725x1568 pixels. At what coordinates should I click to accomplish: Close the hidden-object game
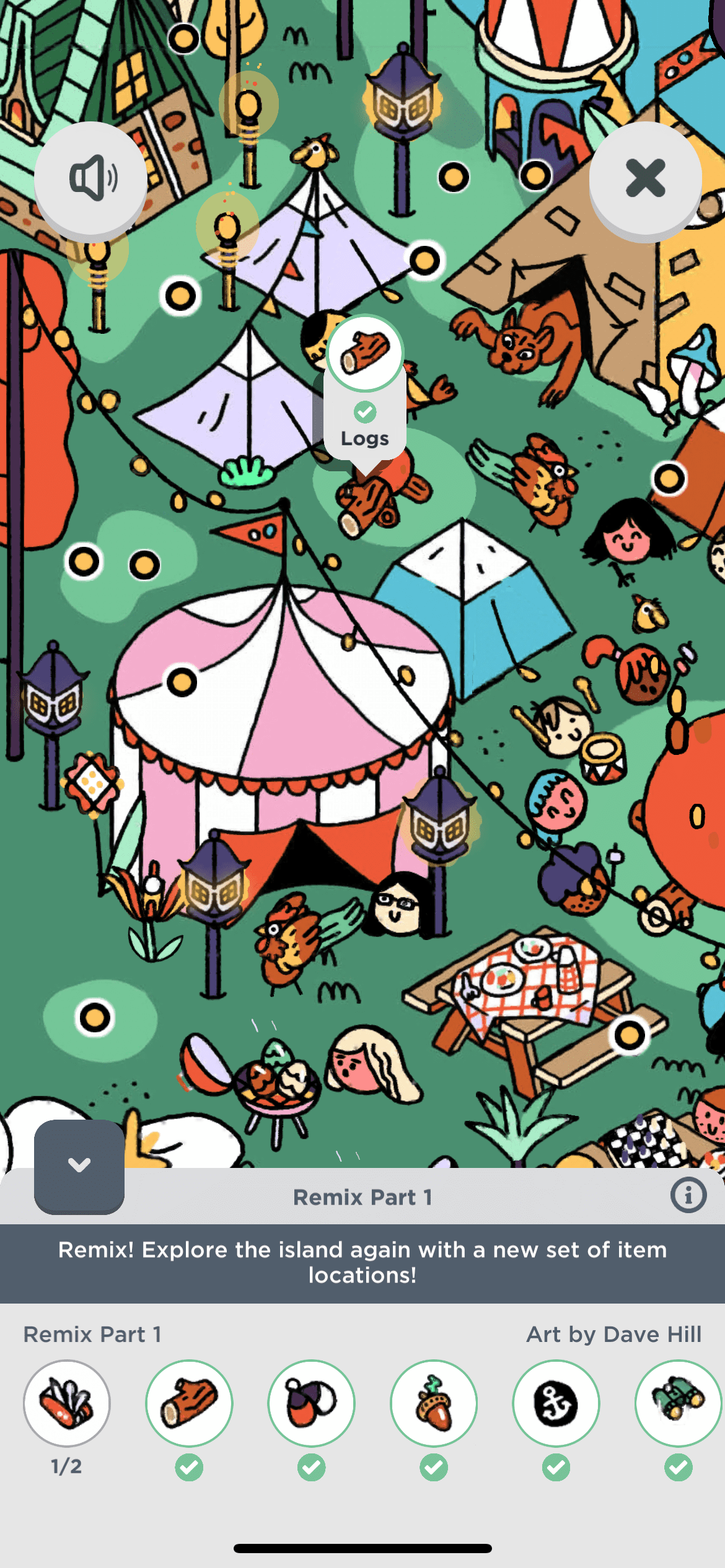click(x=645, y=178)
